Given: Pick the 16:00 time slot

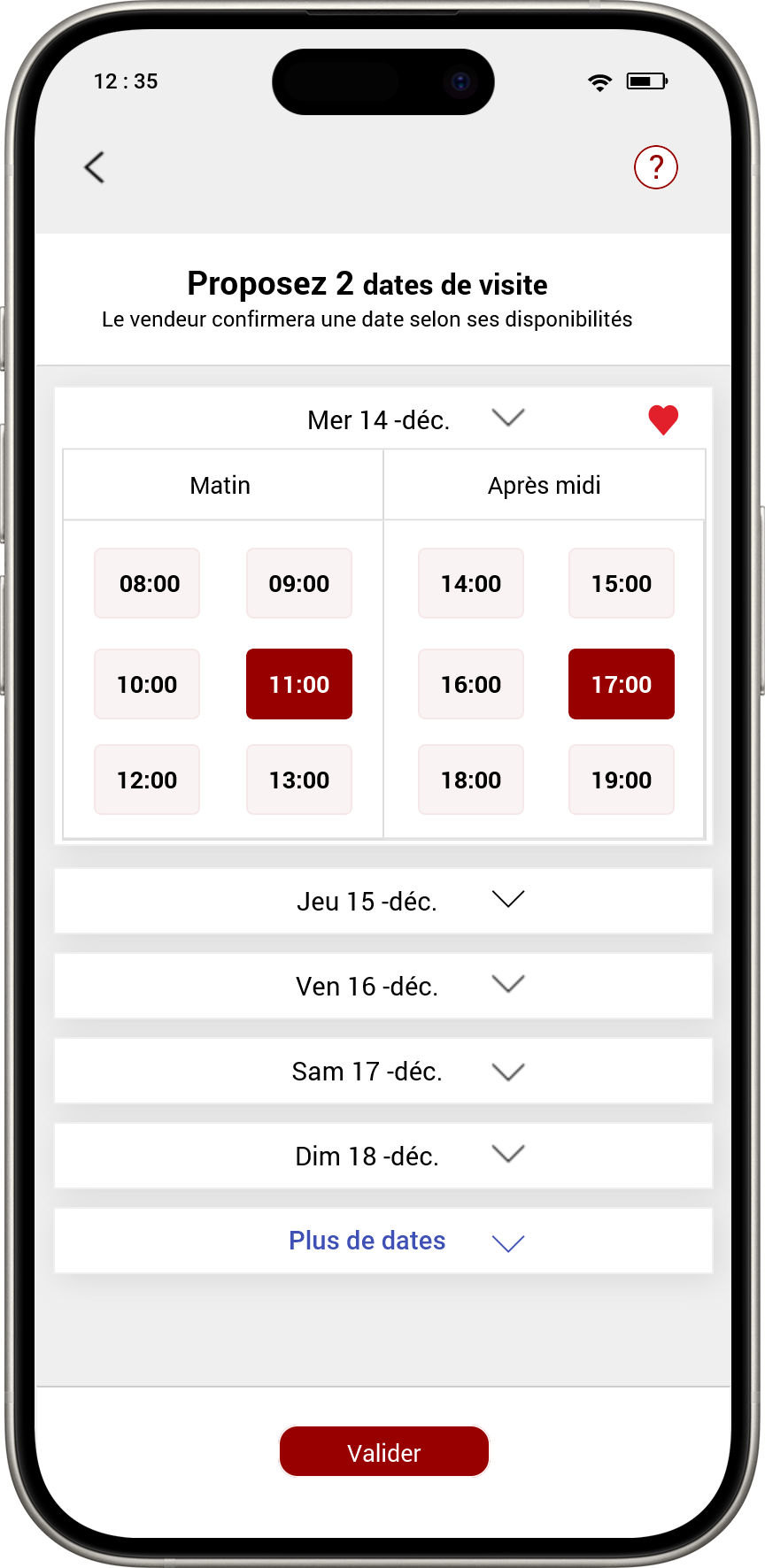Looking at the screenshot, I should (x=471, y=685).
